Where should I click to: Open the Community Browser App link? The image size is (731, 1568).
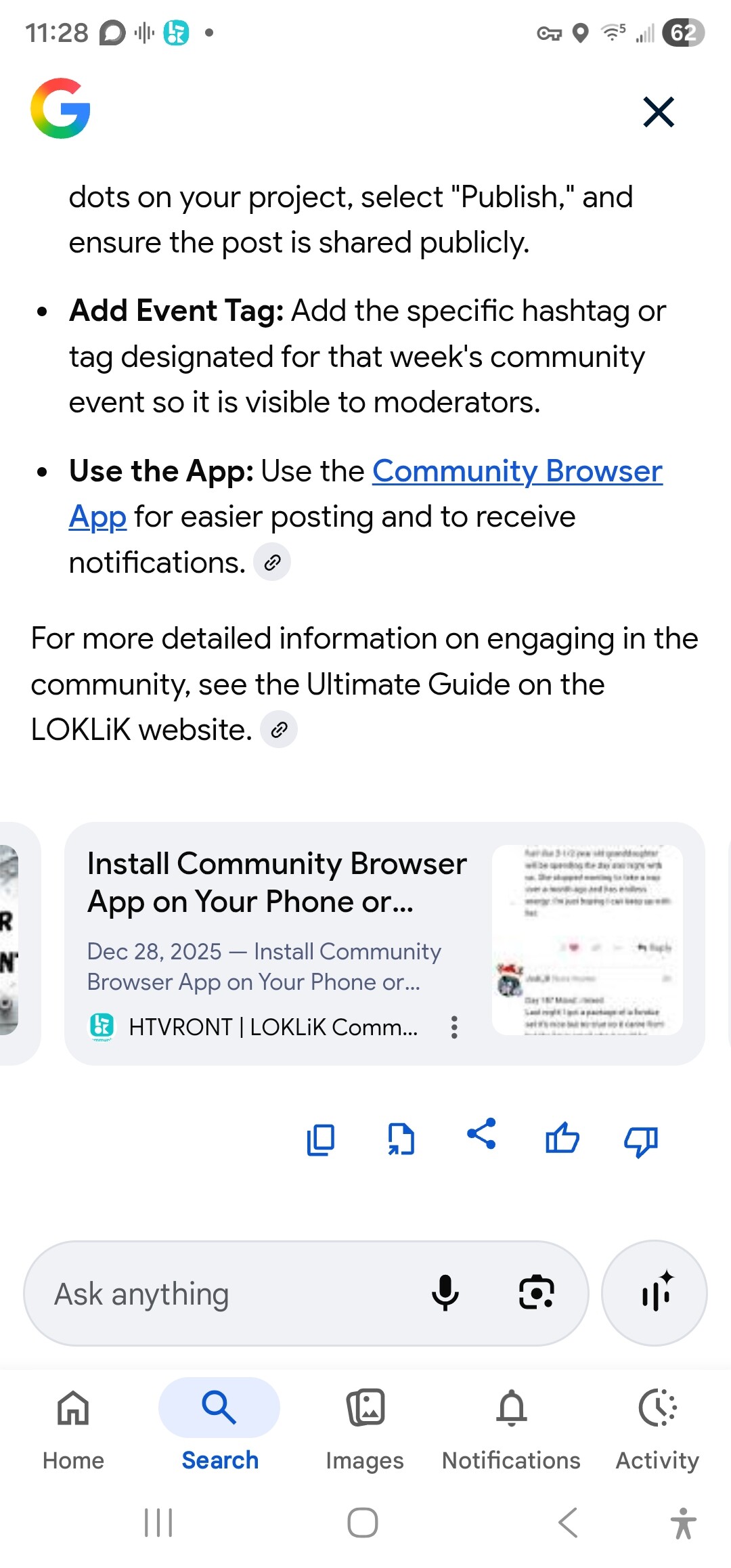pyautogui.click(x=517, y=471)
